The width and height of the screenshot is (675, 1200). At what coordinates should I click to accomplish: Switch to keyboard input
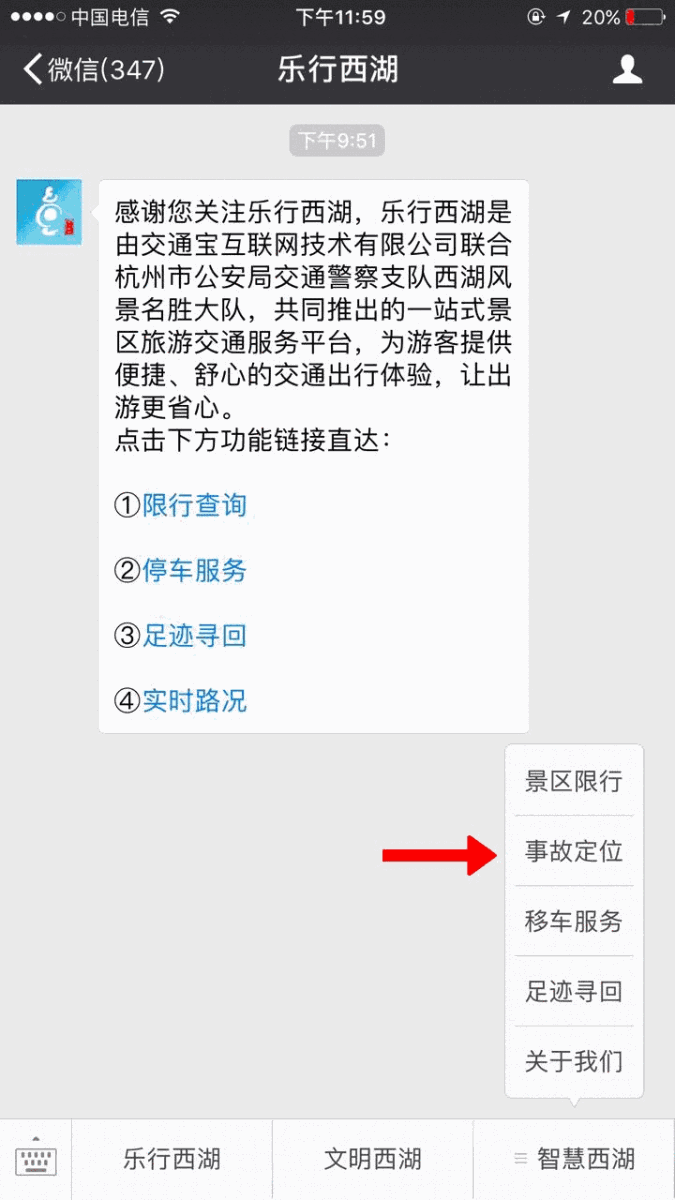coord(36,1159)
